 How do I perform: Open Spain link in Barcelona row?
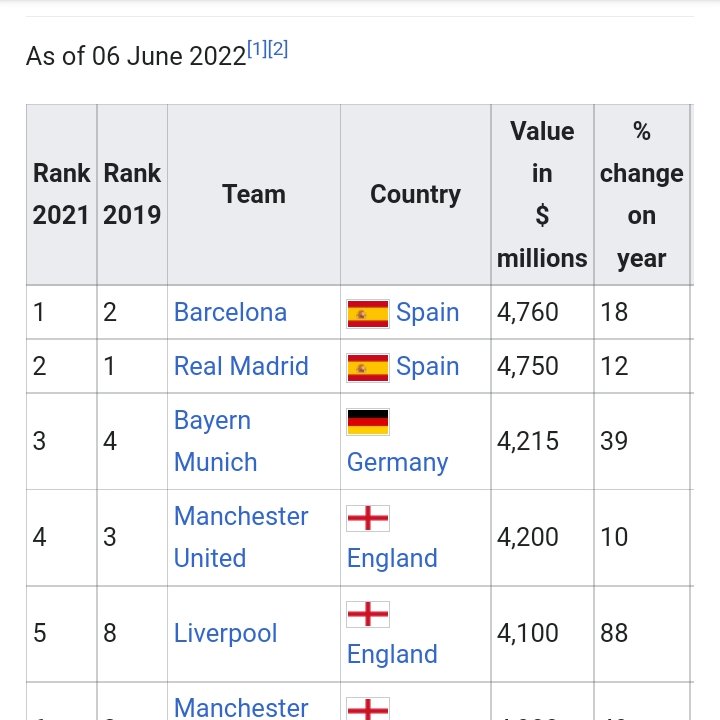pyautogui.click(x=428, y=312)
